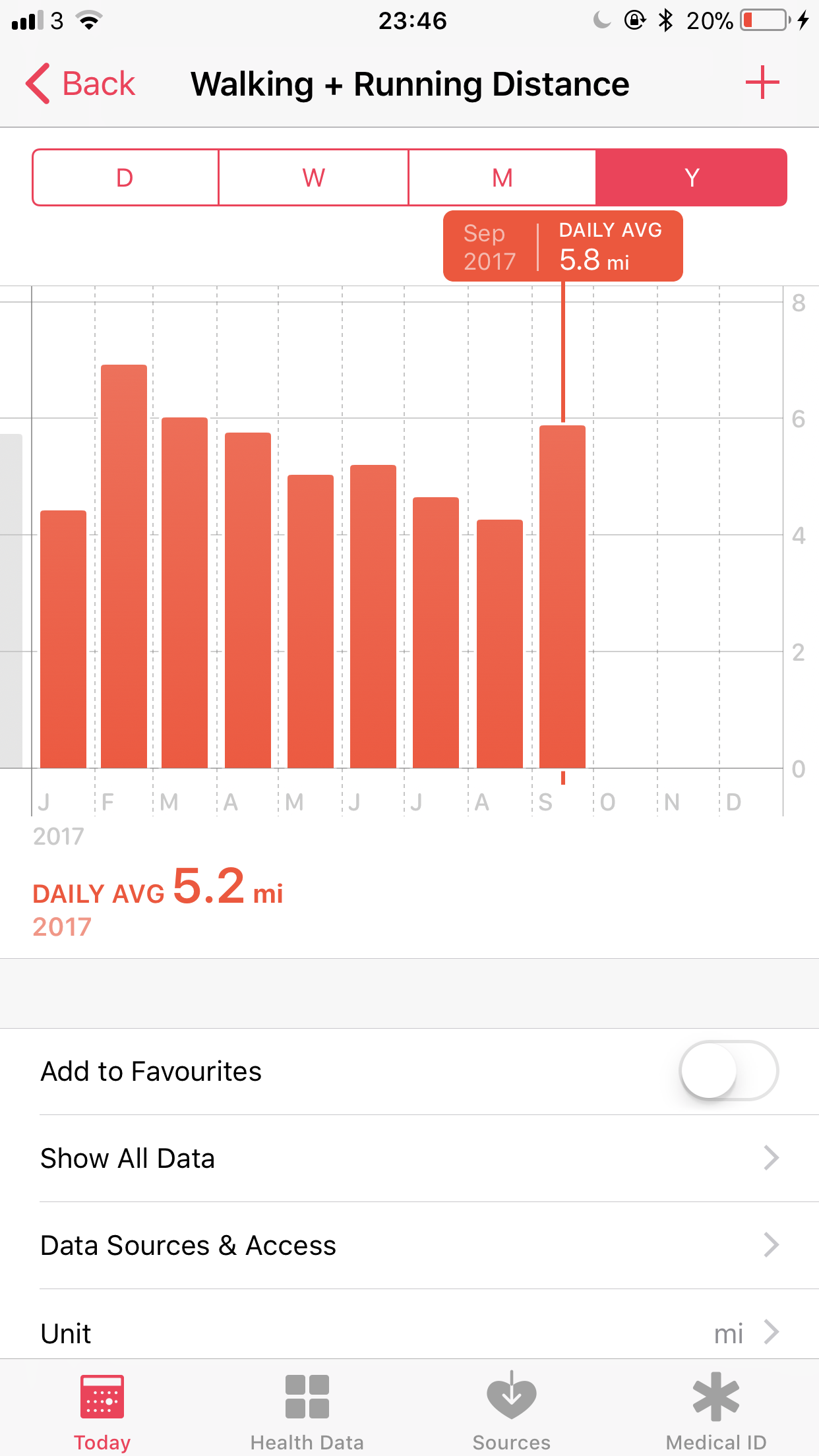Go back to the previous screen
Viewport: 819px width, 1456px height.
click(x=80, y=84)
